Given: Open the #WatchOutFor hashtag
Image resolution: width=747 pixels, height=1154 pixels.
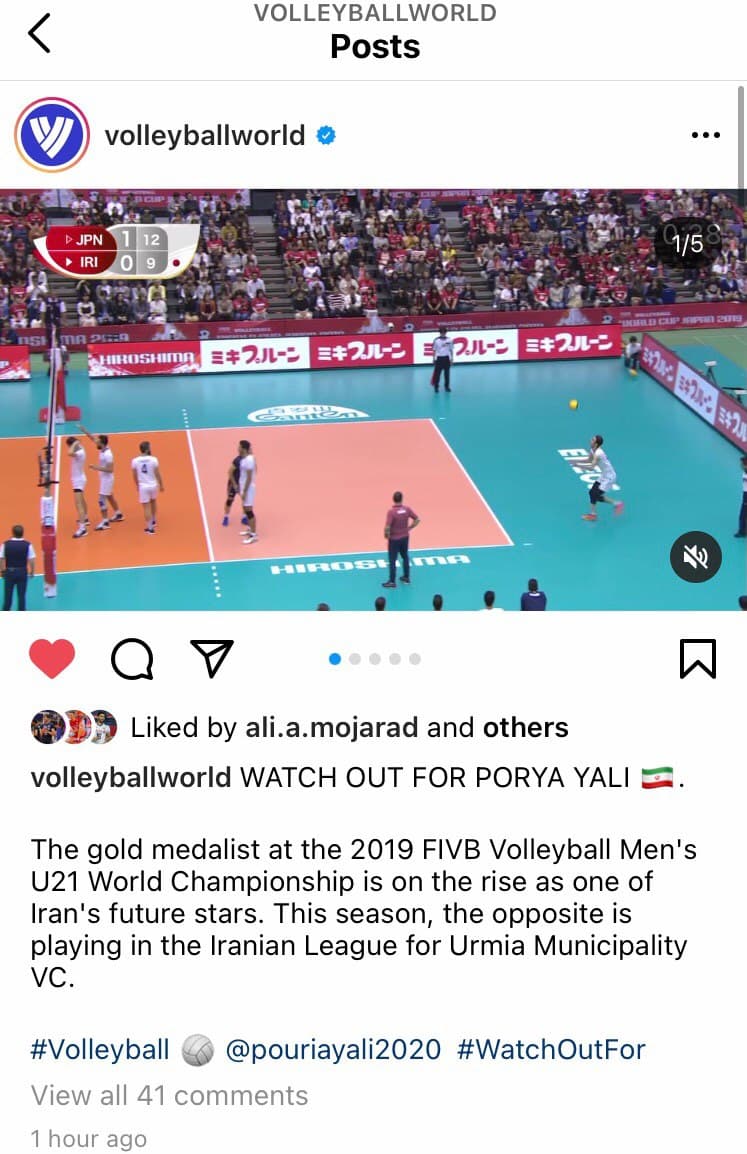Looking at the screenshot, I should (551, 1049).
